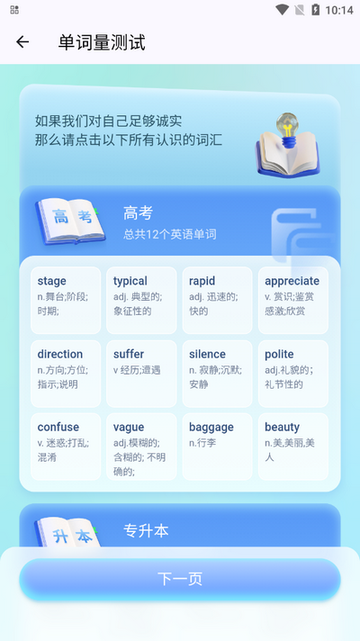Go back using the arrow icon
360x641 pixels.
point(22,42)
